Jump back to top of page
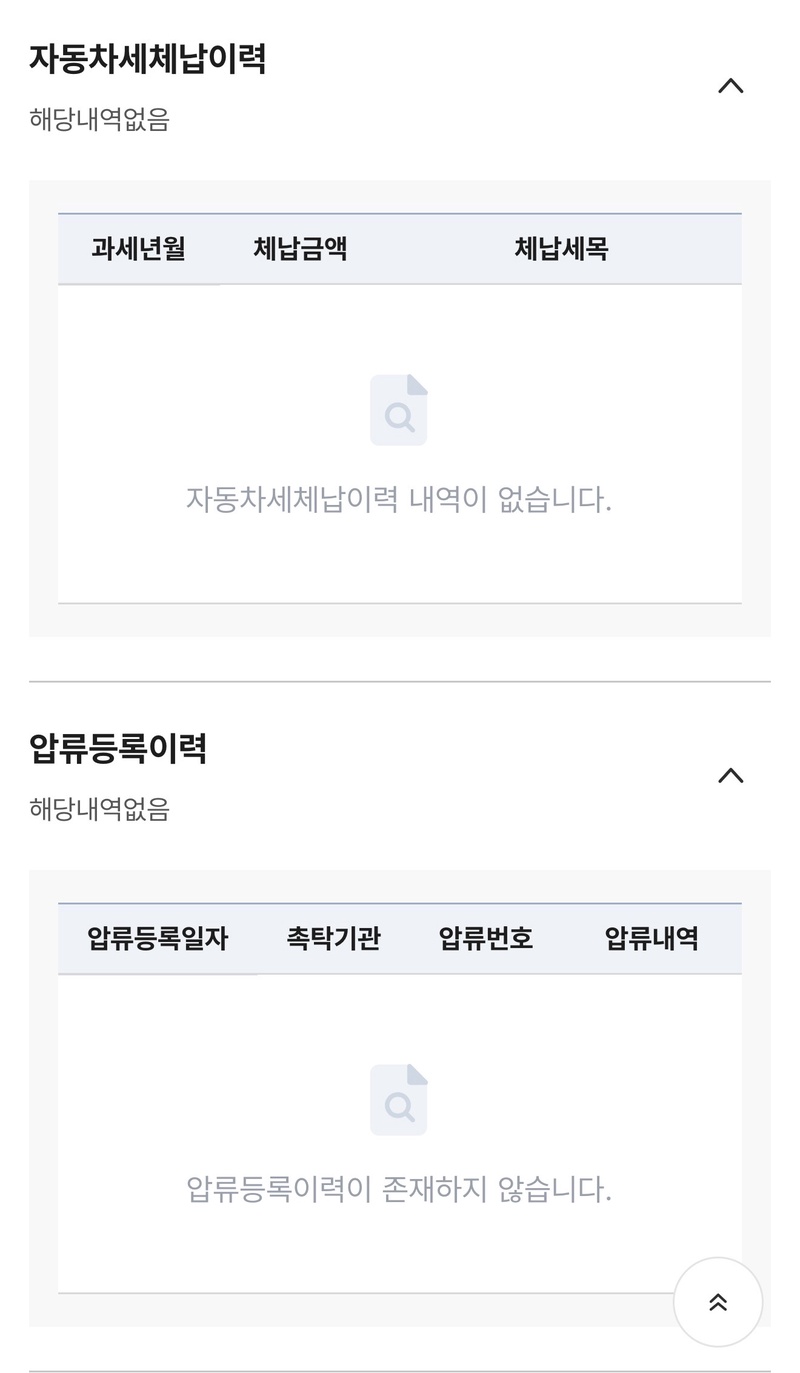800x1373 pixels. 718,1302
